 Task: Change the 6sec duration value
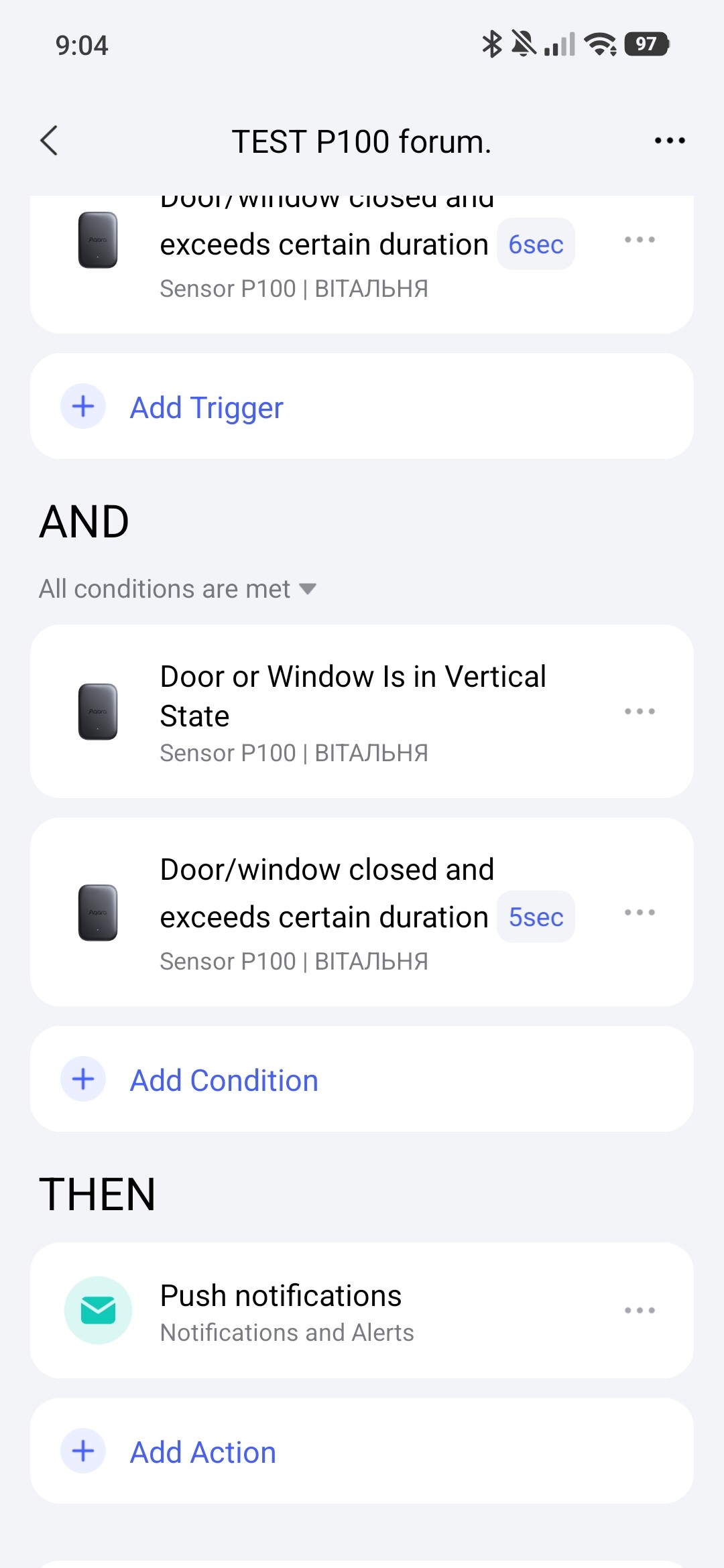point(536,245)
